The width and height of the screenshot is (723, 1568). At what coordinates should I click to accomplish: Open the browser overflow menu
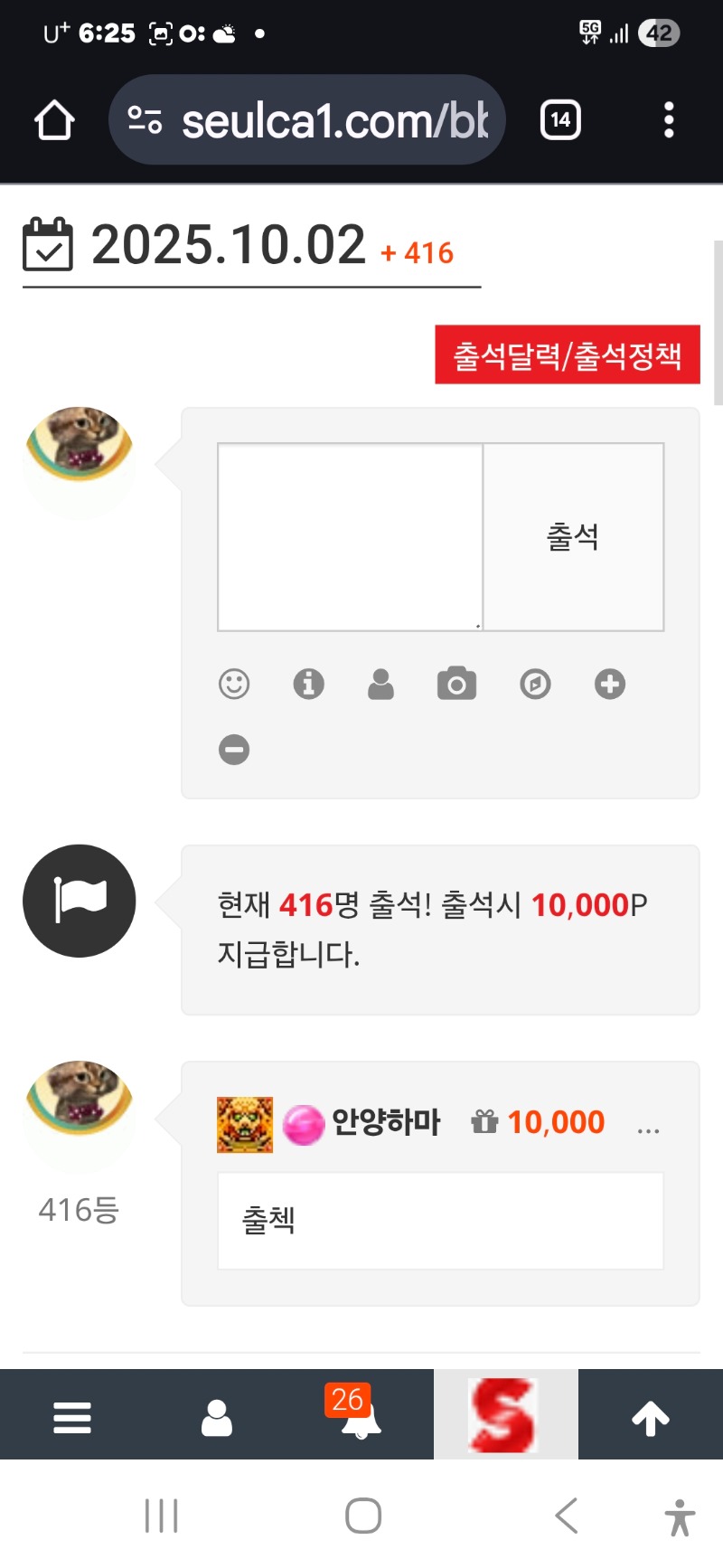click(x=669, y=120)
